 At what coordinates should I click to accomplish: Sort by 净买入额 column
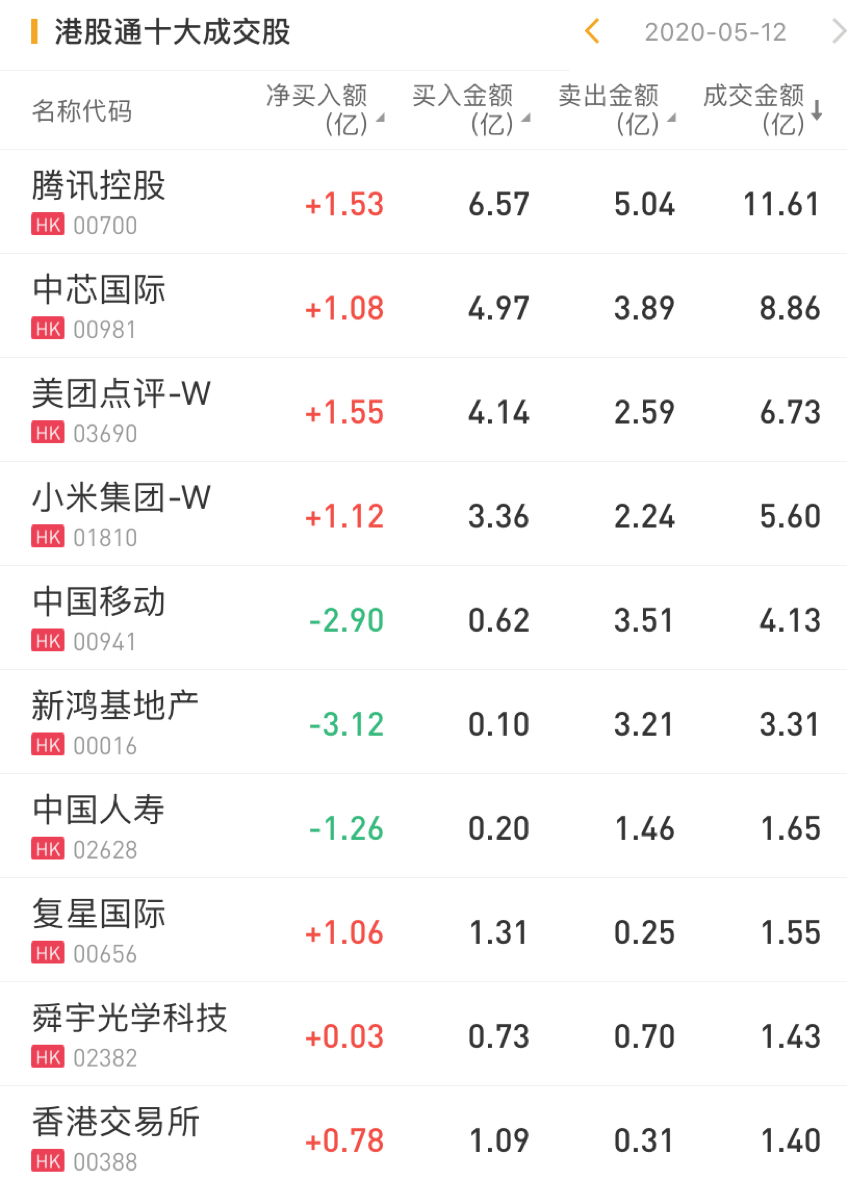tap(323, 109)
